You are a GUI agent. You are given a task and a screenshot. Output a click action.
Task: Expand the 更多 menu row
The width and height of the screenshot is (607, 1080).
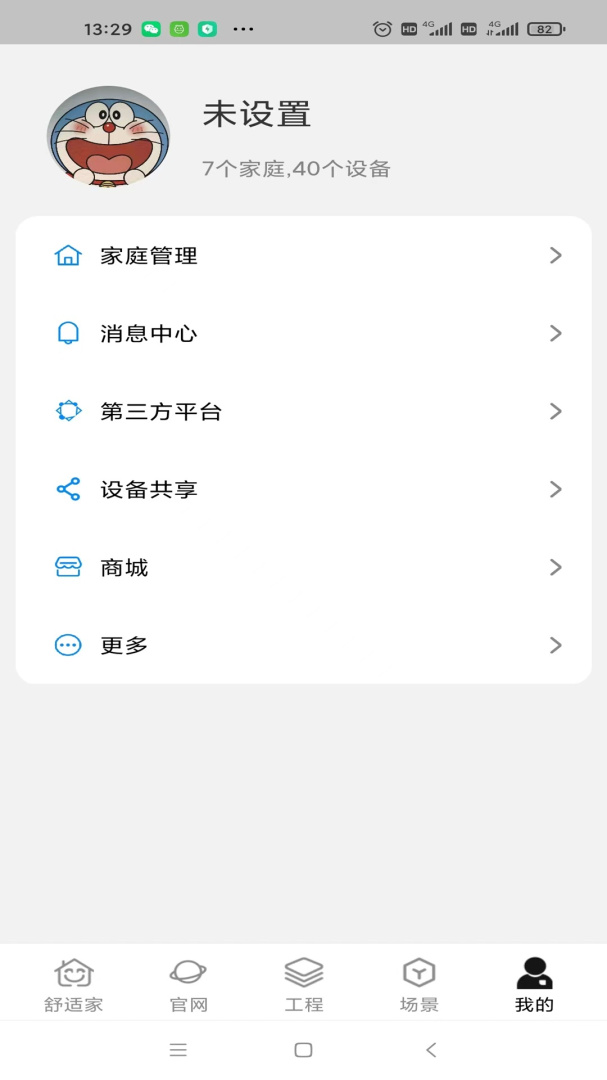(x=303, y=646)
